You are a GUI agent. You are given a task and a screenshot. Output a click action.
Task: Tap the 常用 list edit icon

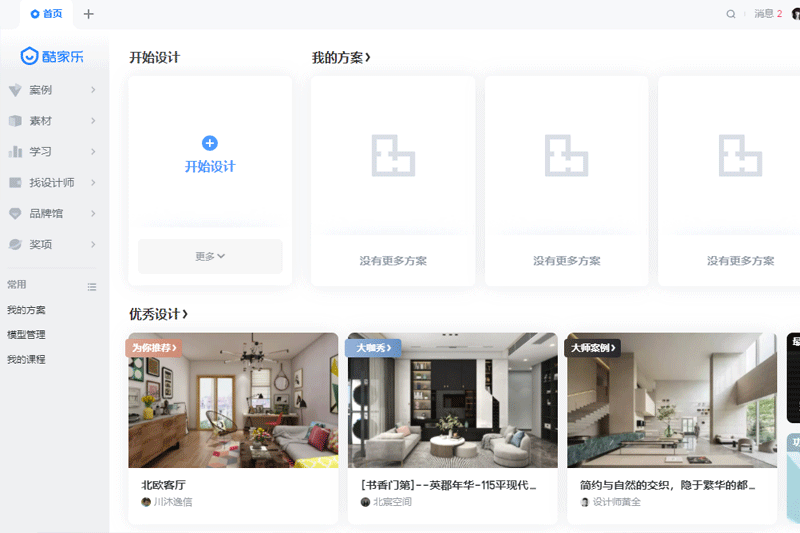92,287
